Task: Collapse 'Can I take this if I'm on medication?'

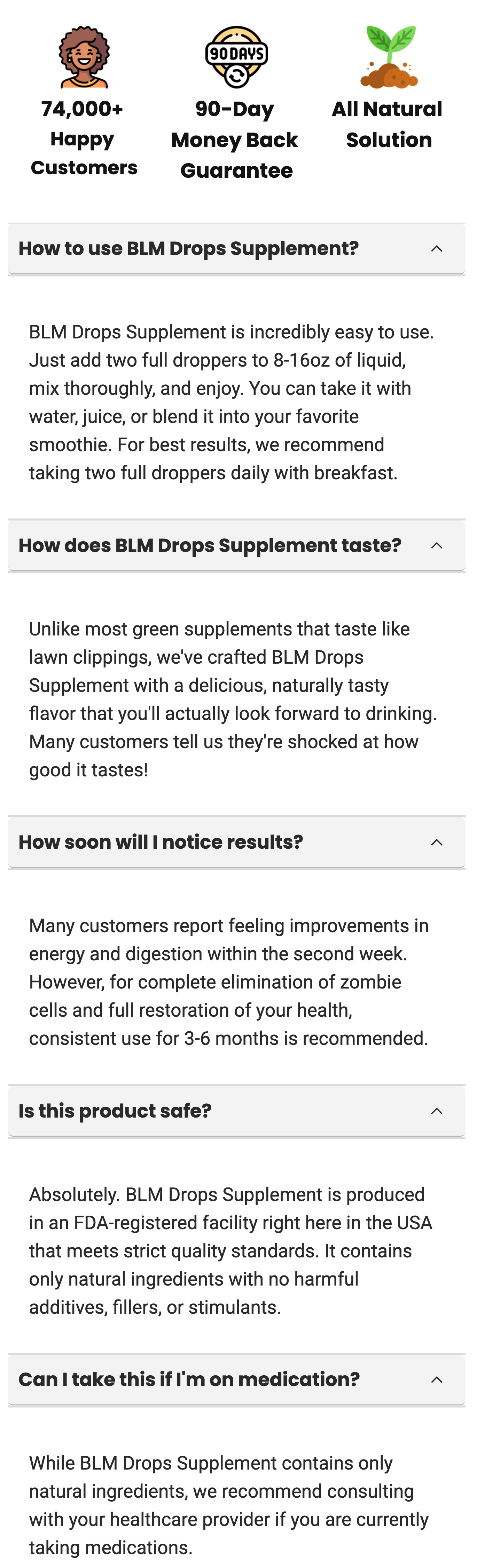Action: tap(436, 1379)
